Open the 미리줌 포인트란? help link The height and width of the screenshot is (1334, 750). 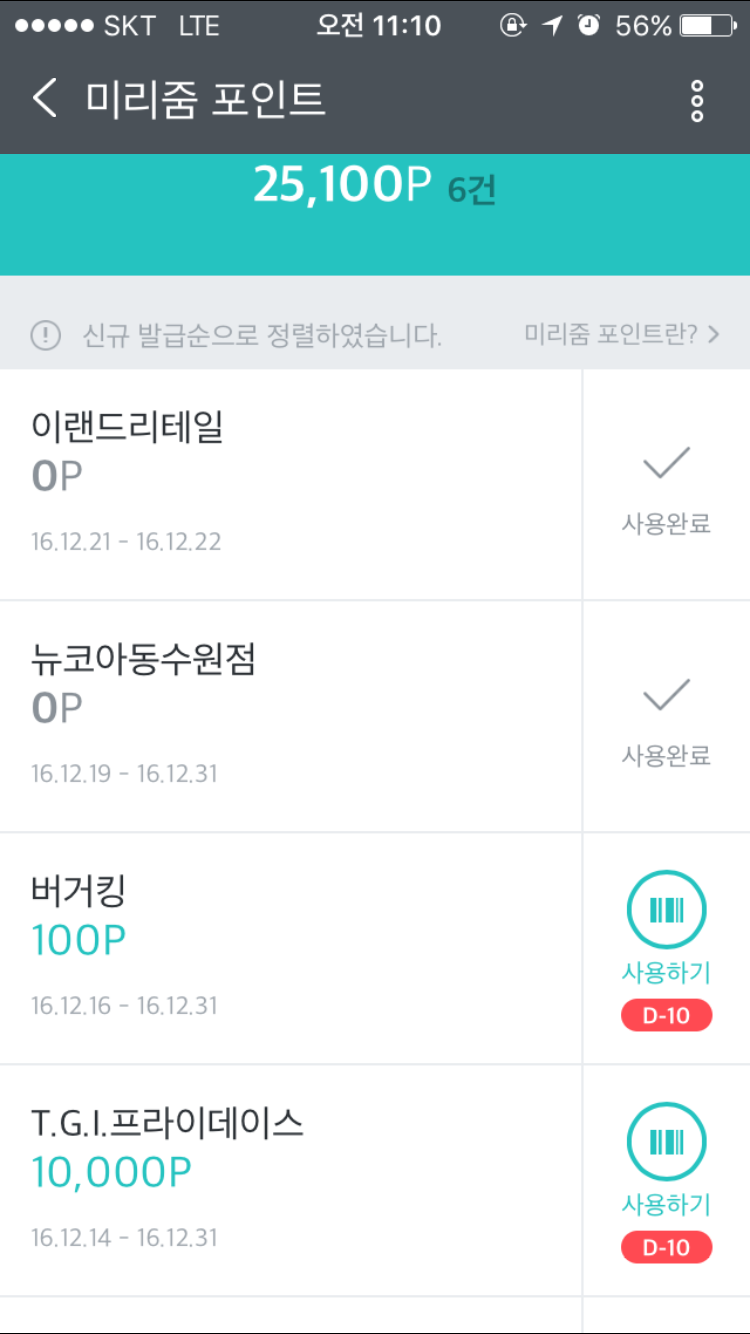(x=621, y=335)
